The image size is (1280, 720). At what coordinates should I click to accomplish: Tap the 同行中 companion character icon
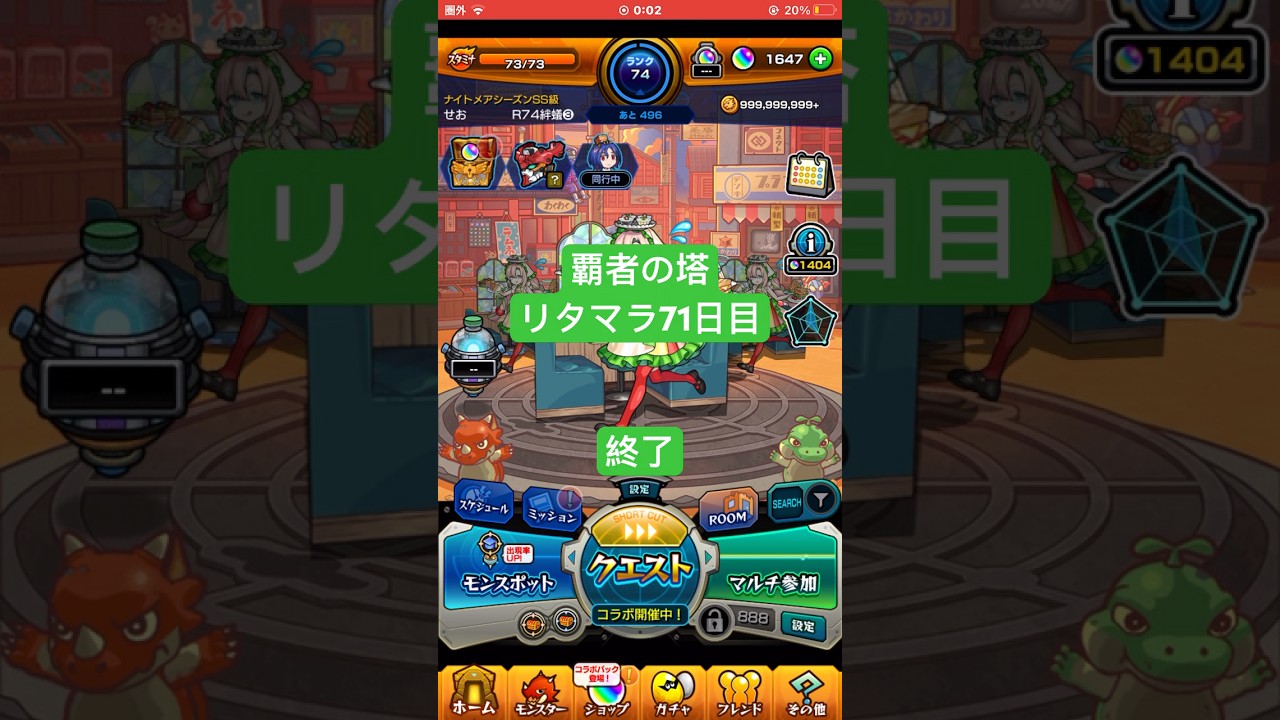[604, 161]
